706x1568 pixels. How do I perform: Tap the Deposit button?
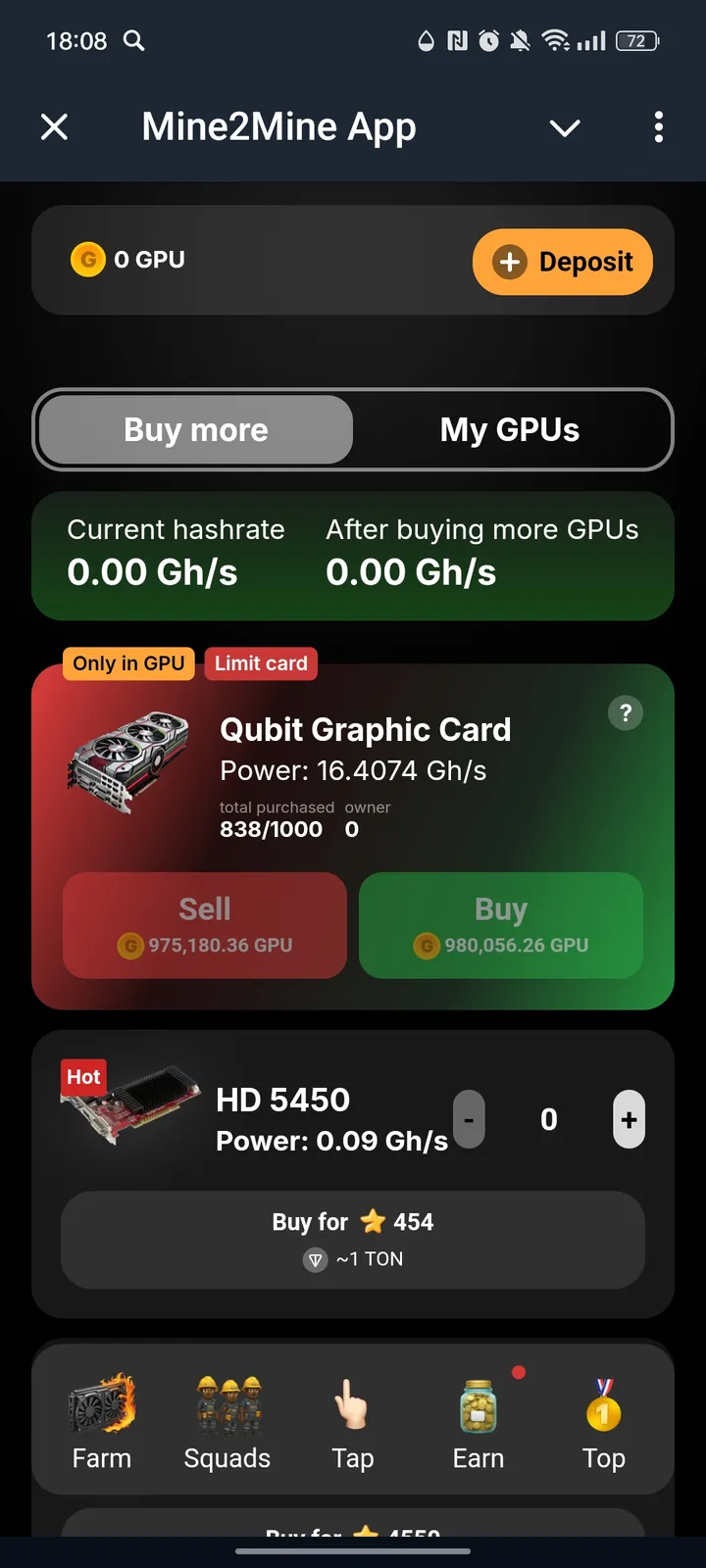pos(562,262)
